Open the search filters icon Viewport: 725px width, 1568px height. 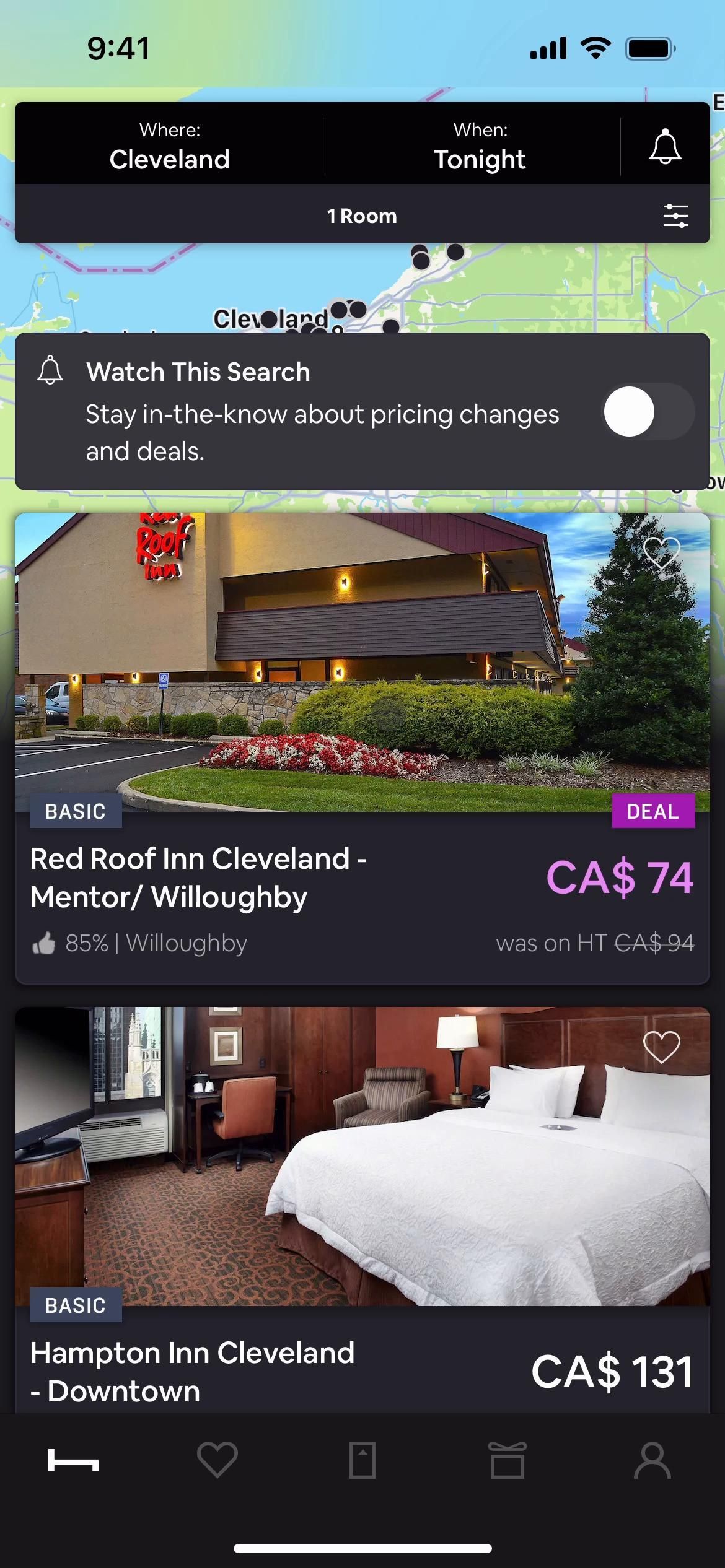(675, 216)
